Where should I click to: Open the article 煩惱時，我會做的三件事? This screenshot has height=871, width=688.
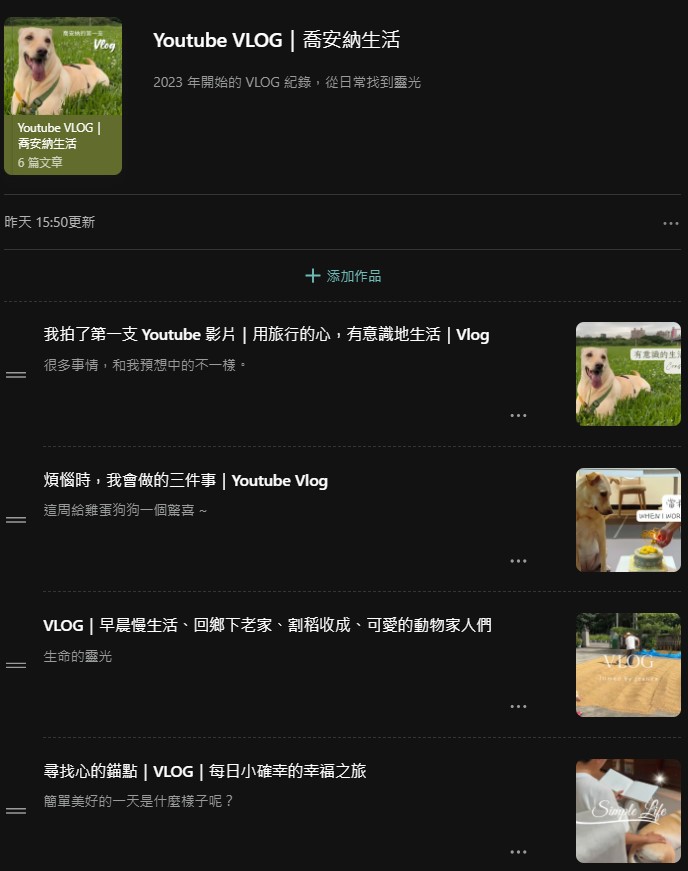point(186,481)
